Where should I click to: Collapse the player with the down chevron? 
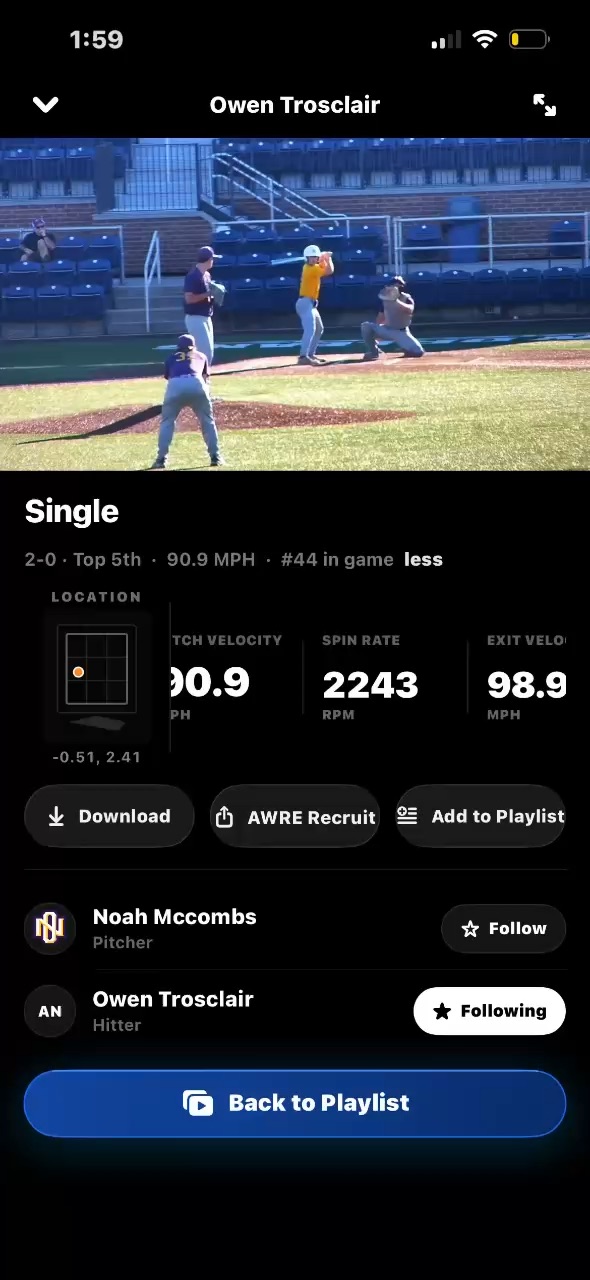(x=46, y=105)
